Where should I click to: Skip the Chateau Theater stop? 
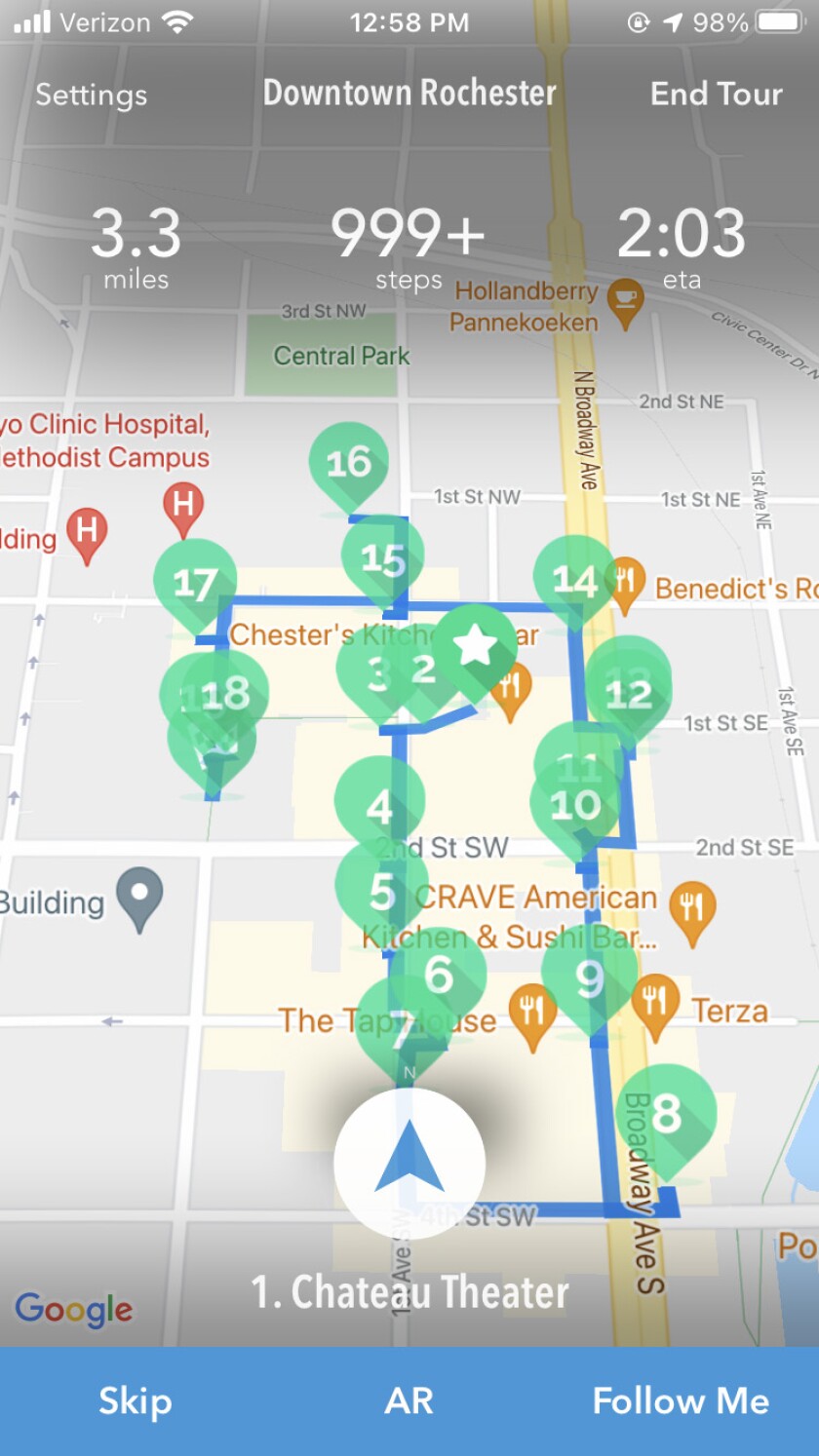[x=135, y=1400]
